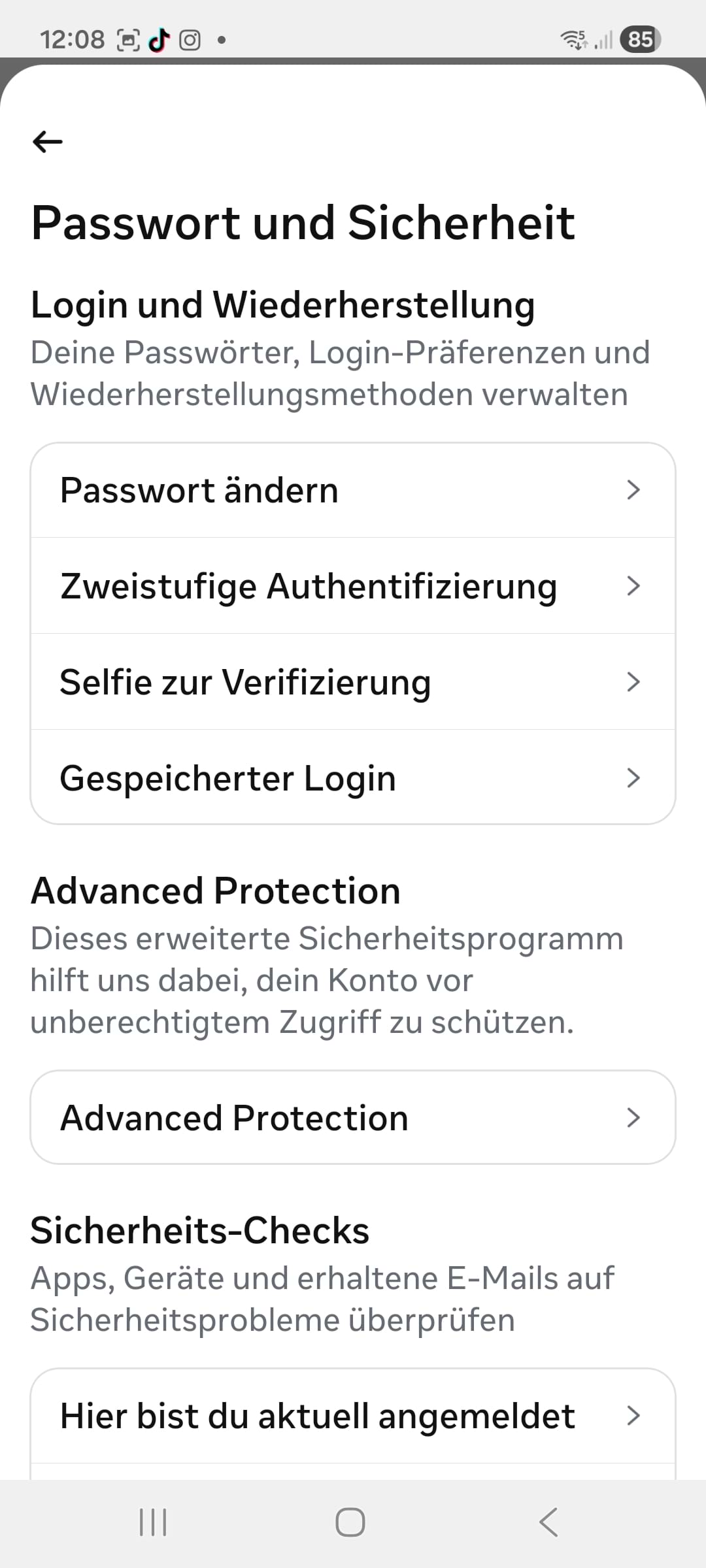Viewport: 706px width, 1568px height.
Task: Open the Advanced Protection row
Action: pos(353,1117)
